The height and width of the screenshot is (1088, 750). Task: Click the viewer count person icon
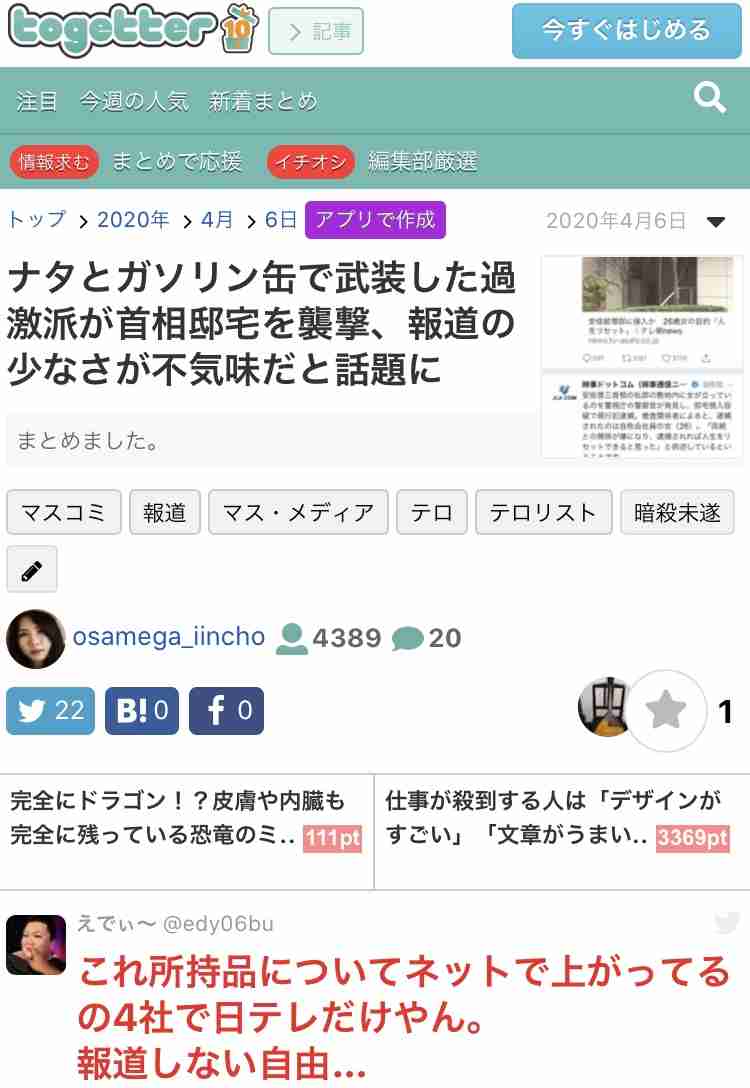pos(290,637)
